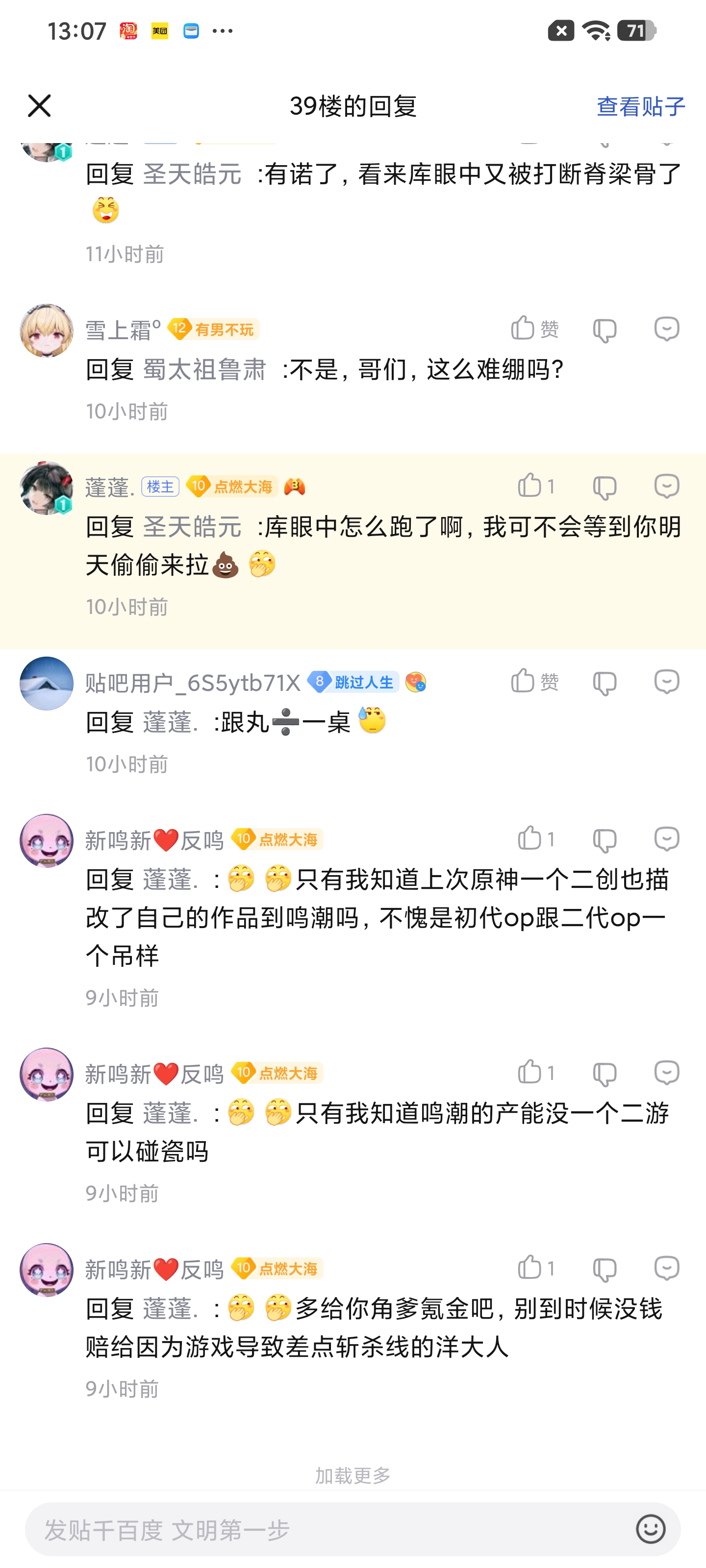Image resolution: width=706 pixels, height=1568 pixels.
Task: Like 蓬蓬's highlighted reply about 库眼中
Action: pos(535,487)
